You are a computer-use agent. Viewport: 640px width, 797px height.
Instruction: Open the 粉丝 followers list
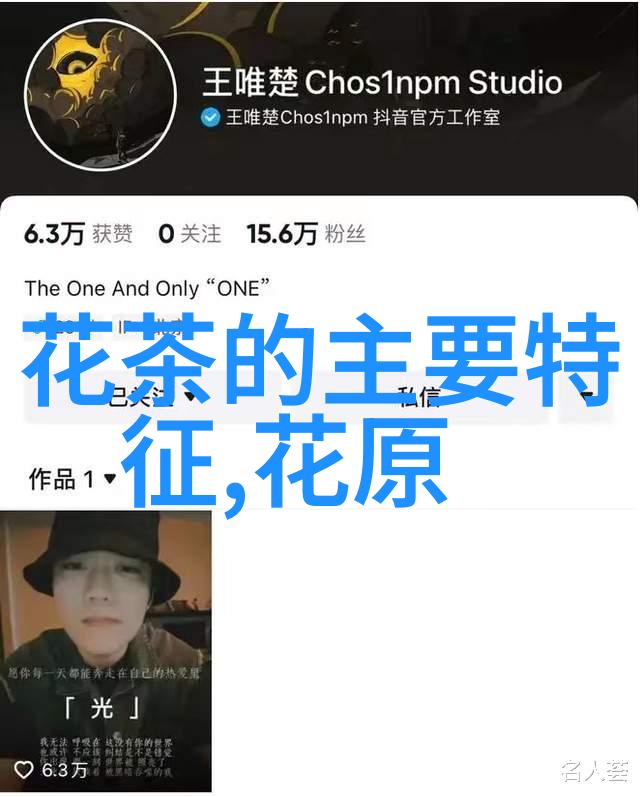(x=306, y=234)
